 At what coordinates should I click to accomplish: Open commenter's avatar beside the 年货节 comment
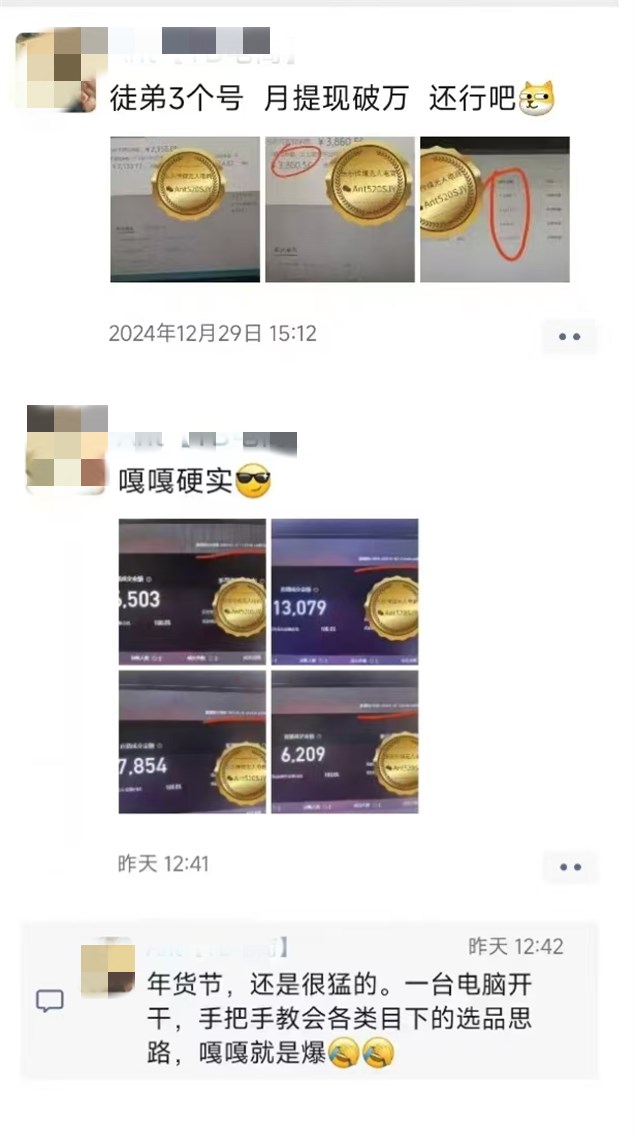tap(108, 967)
